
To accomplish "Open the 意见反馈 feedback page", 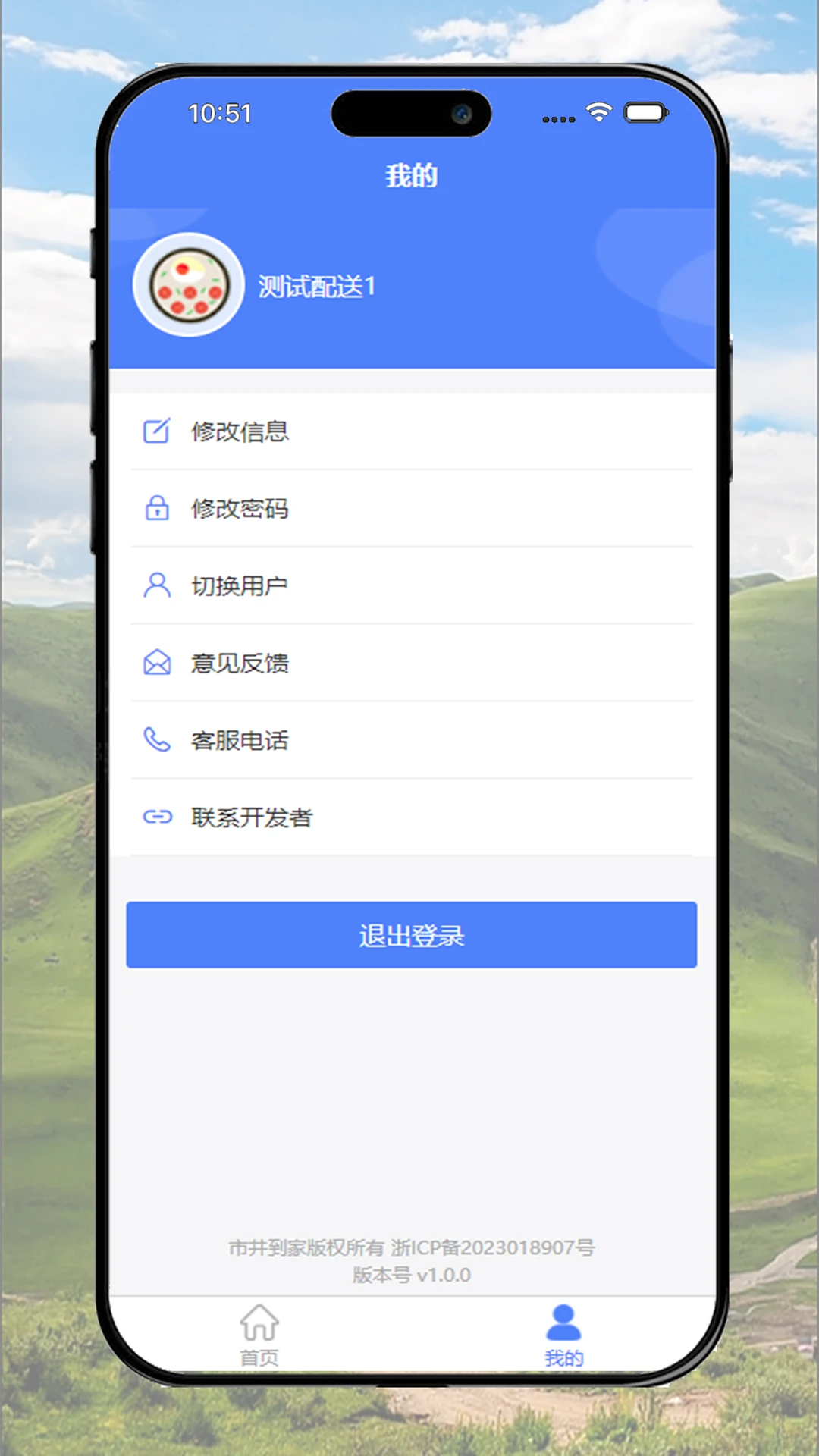I will 239,663.
